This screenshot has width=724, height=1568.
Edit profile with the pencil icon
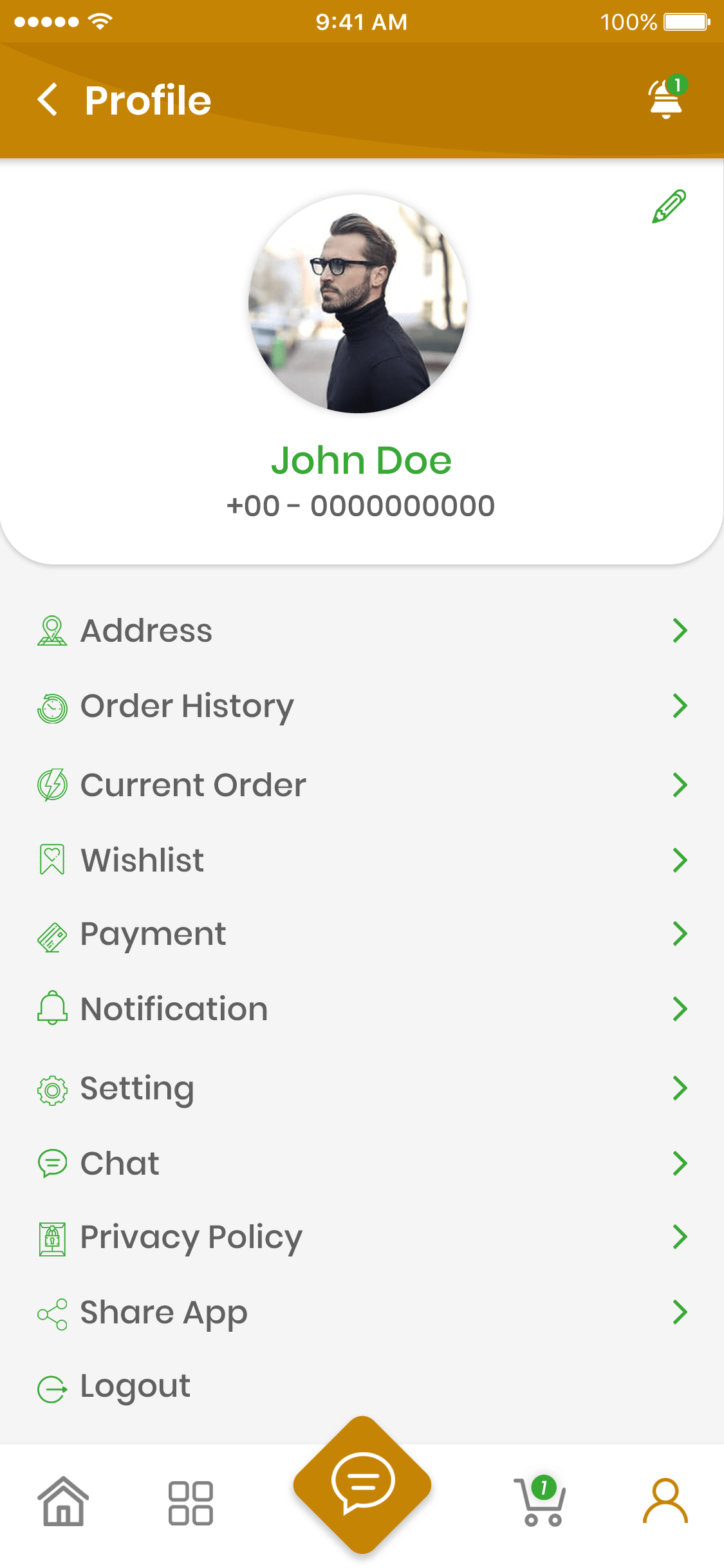tap(669, 207)
